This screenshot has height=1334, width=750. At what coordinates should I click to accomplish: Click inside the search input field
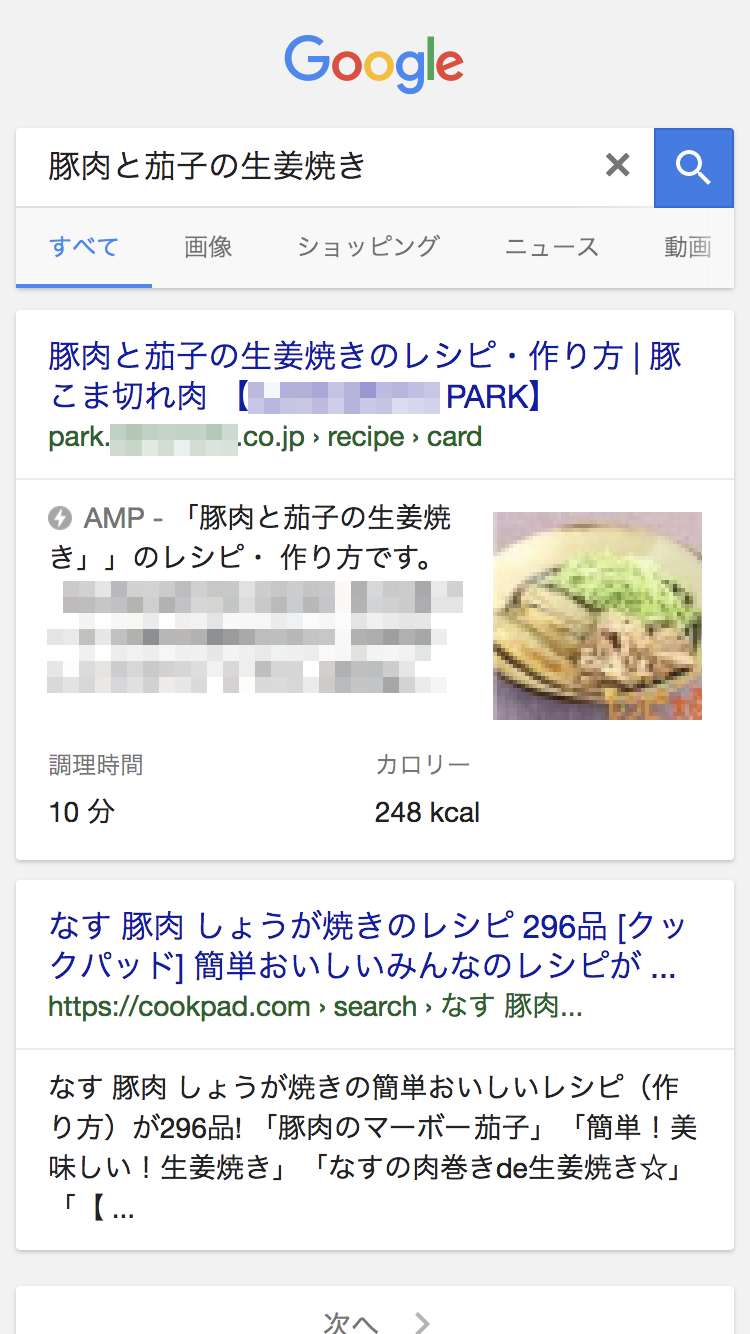pos(300,166)
